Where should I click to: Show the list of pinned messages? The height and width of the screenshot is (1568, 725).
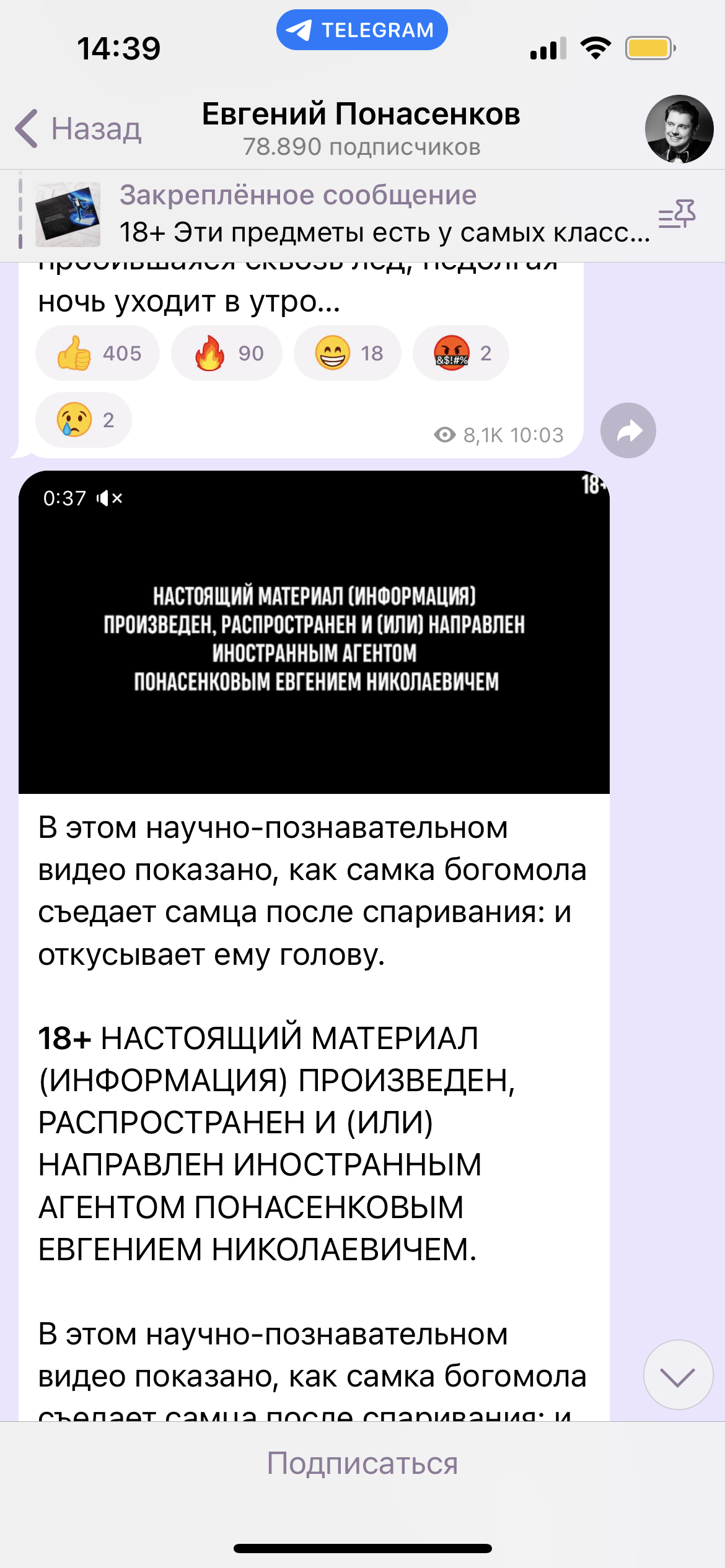[677, 214]
